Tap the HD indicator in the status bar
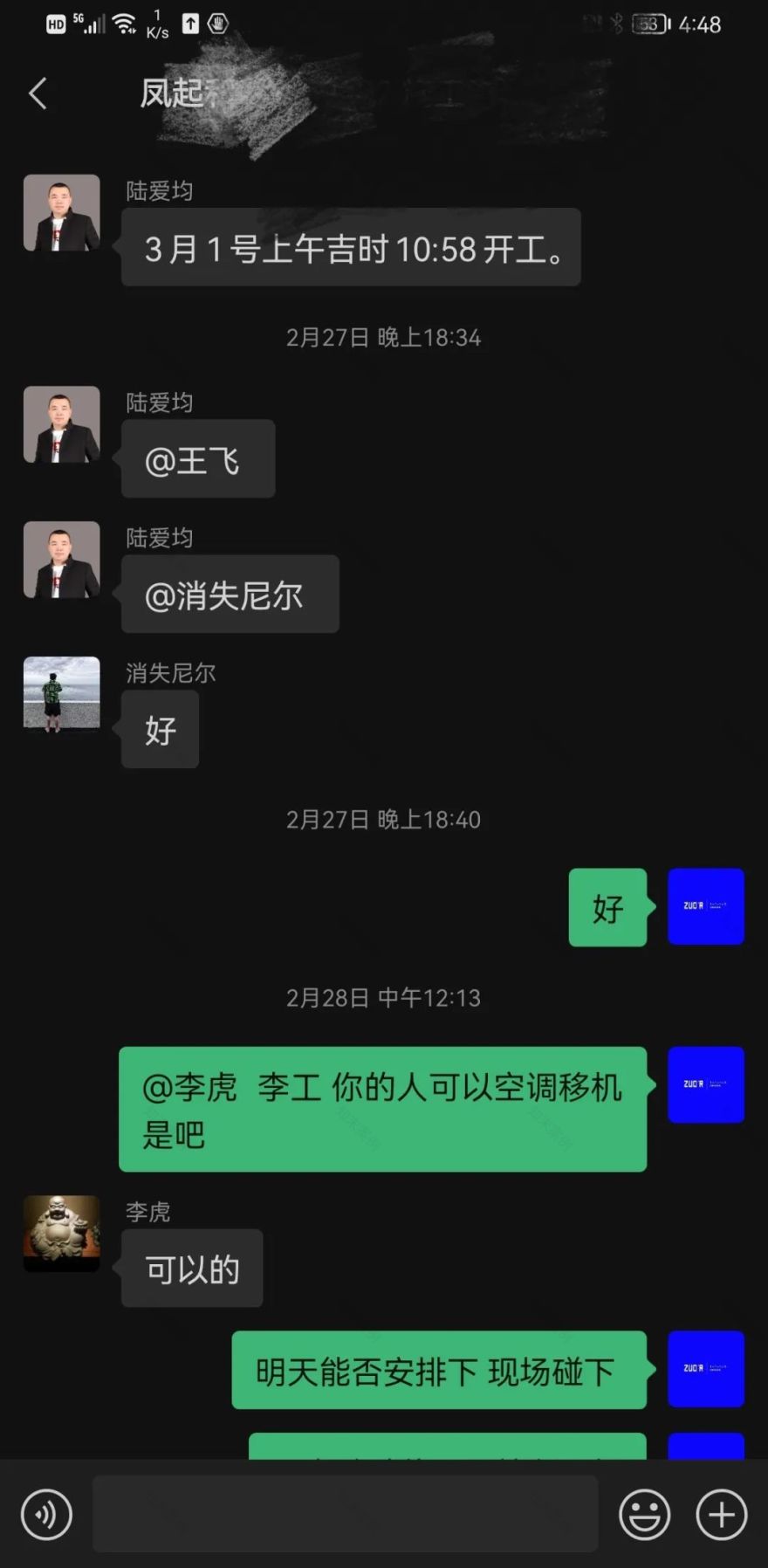 [56, 24]
